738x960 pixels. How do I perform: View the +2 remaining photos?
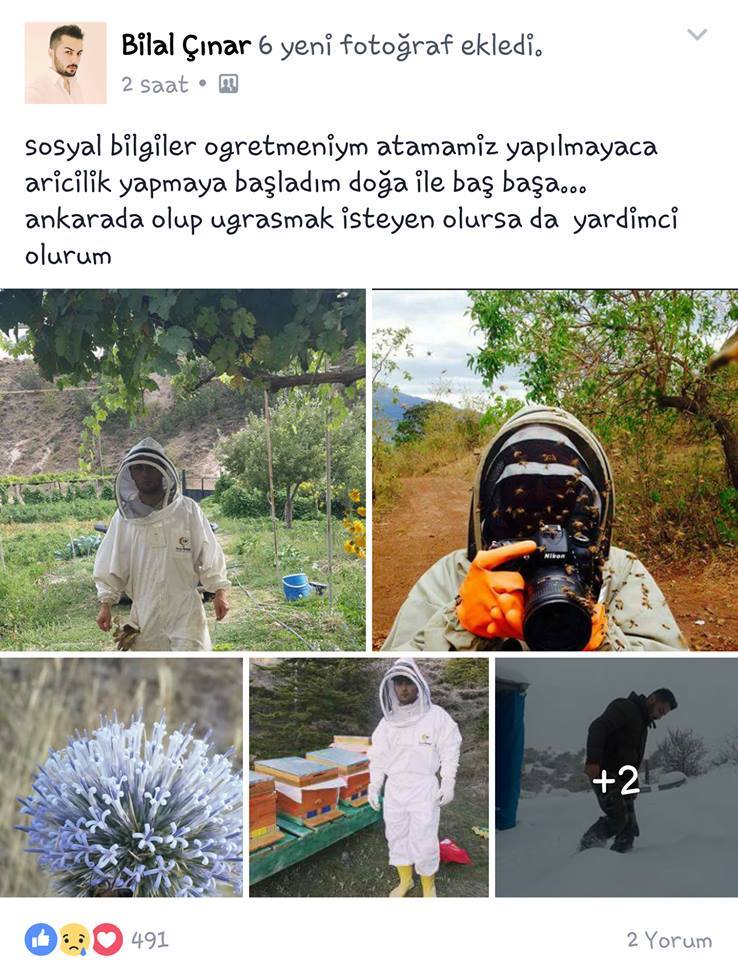pyautogui.click(x=616, y=777)
